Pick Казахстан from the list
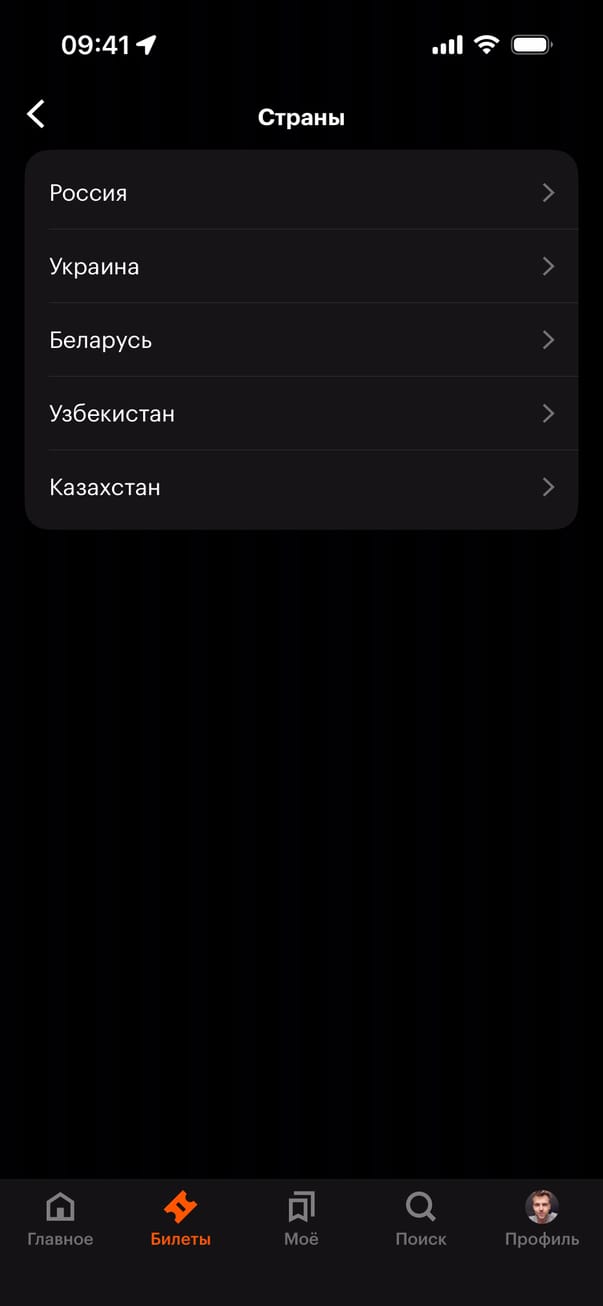Viewport: 603px width, 1306px height. (300, 488)
